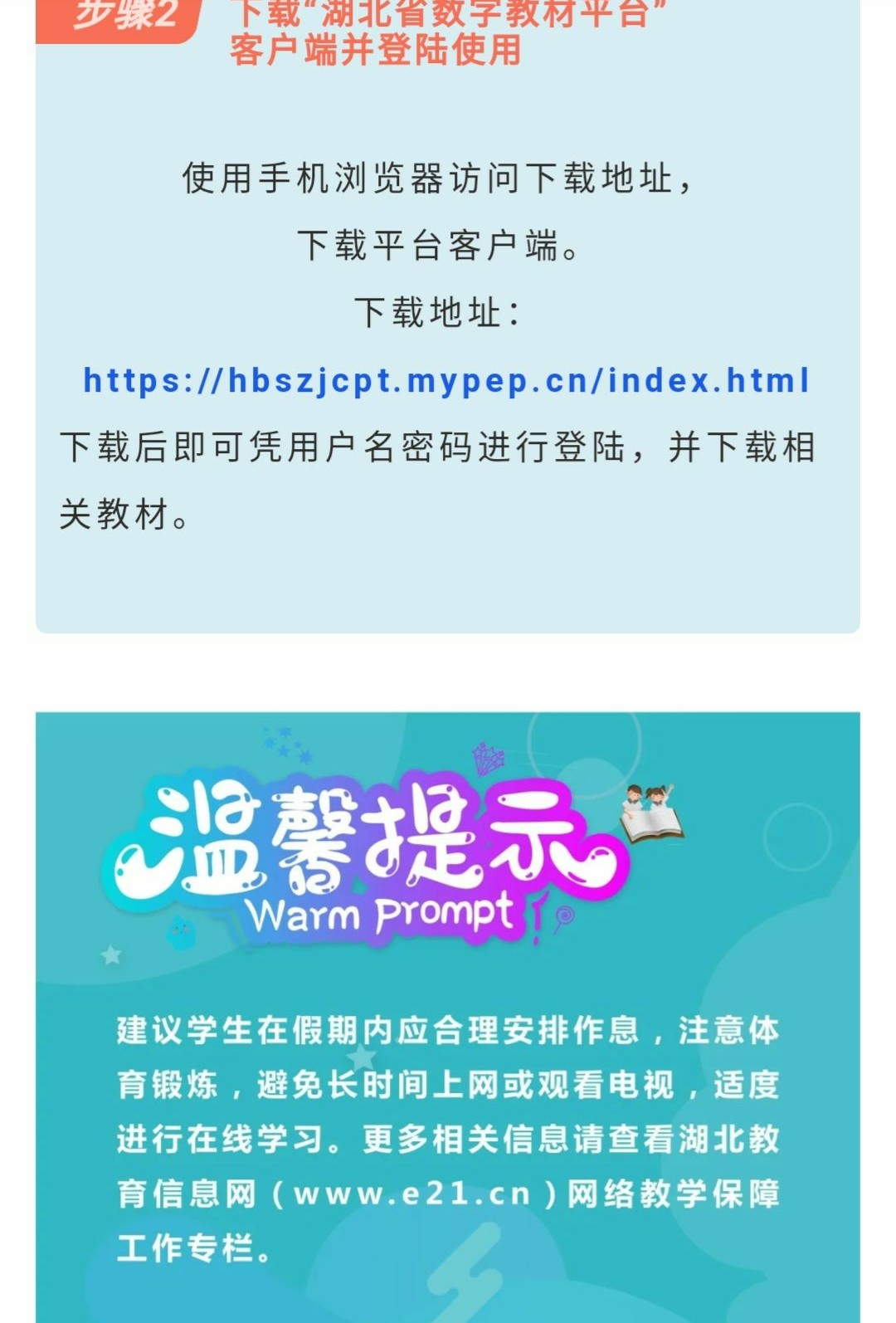Open the hbszjcpt.mypep.cn download link
Screen dimensions: 896x1323
click(446, 381)
